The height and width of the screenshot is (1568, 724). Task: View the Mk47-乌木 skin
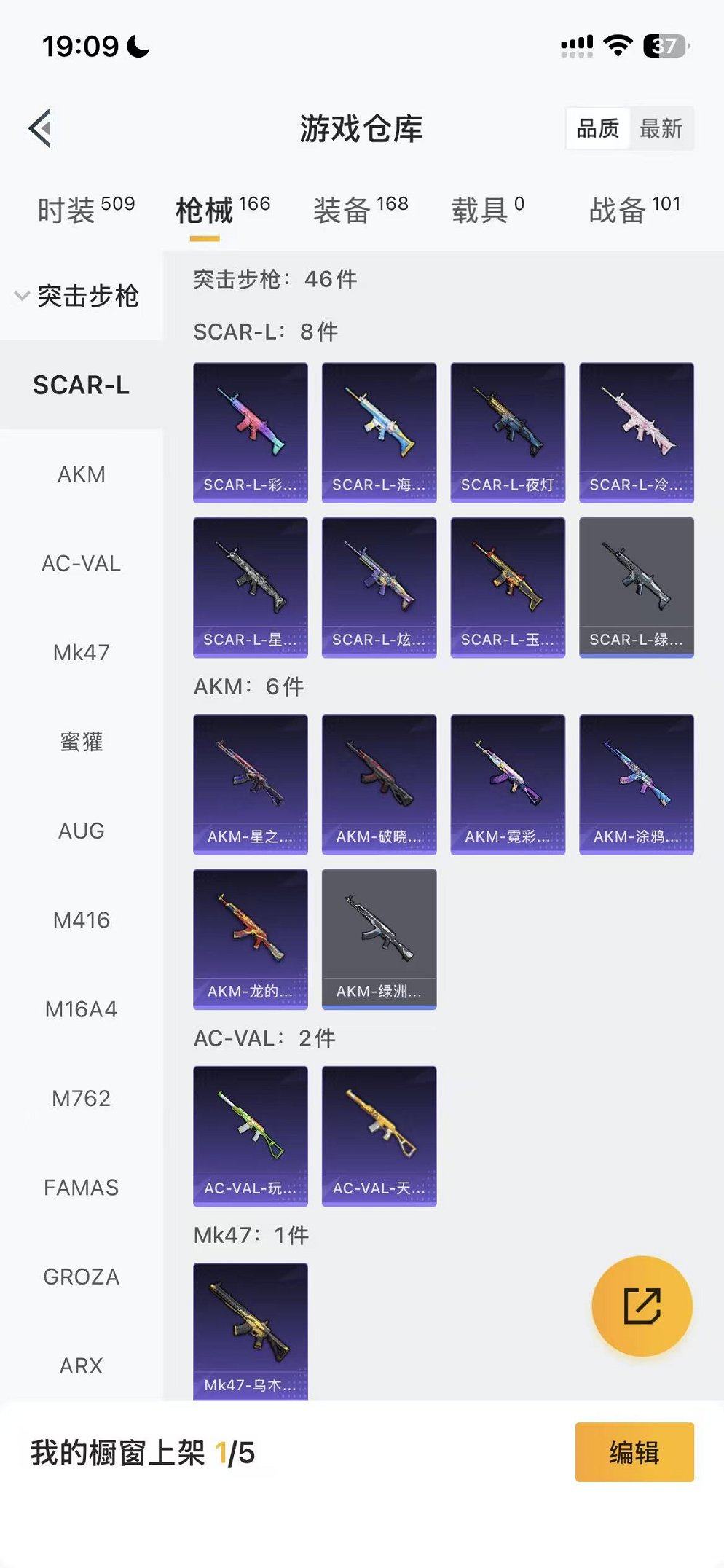(251, 1330)
